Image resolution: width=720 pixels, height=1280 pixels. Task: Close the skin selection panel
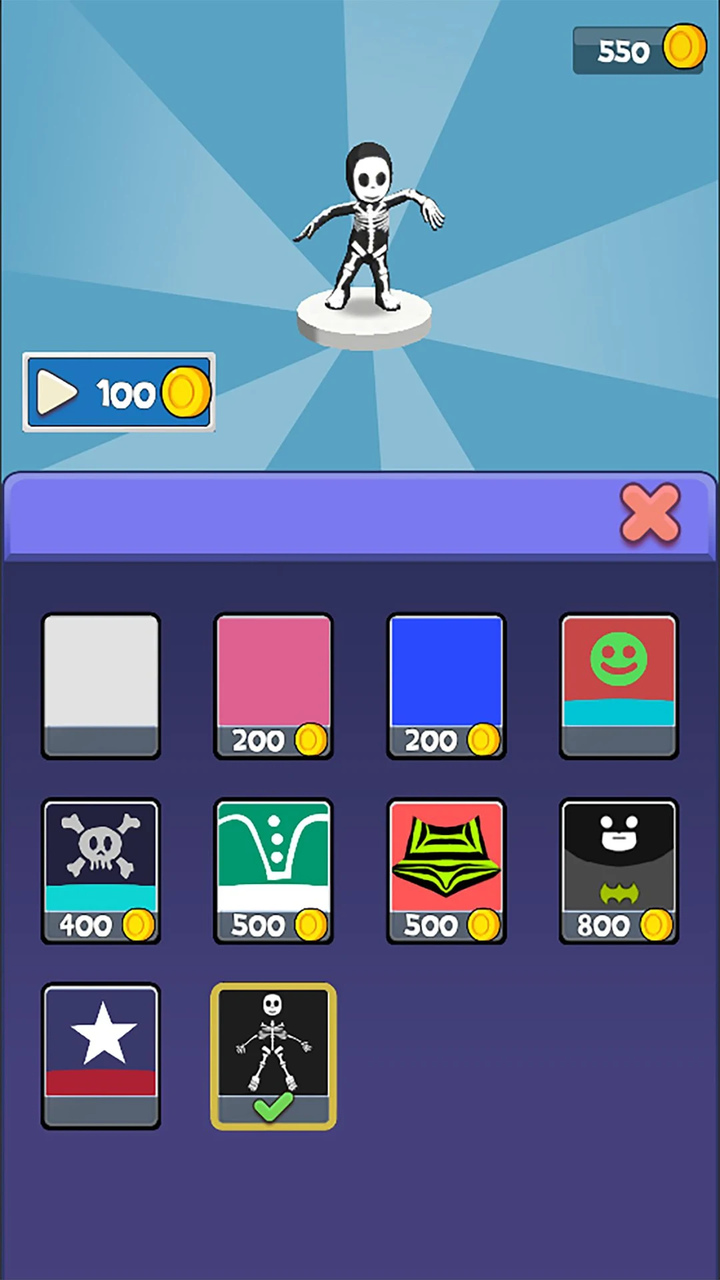pyautogui.click(x=650, y=514)
